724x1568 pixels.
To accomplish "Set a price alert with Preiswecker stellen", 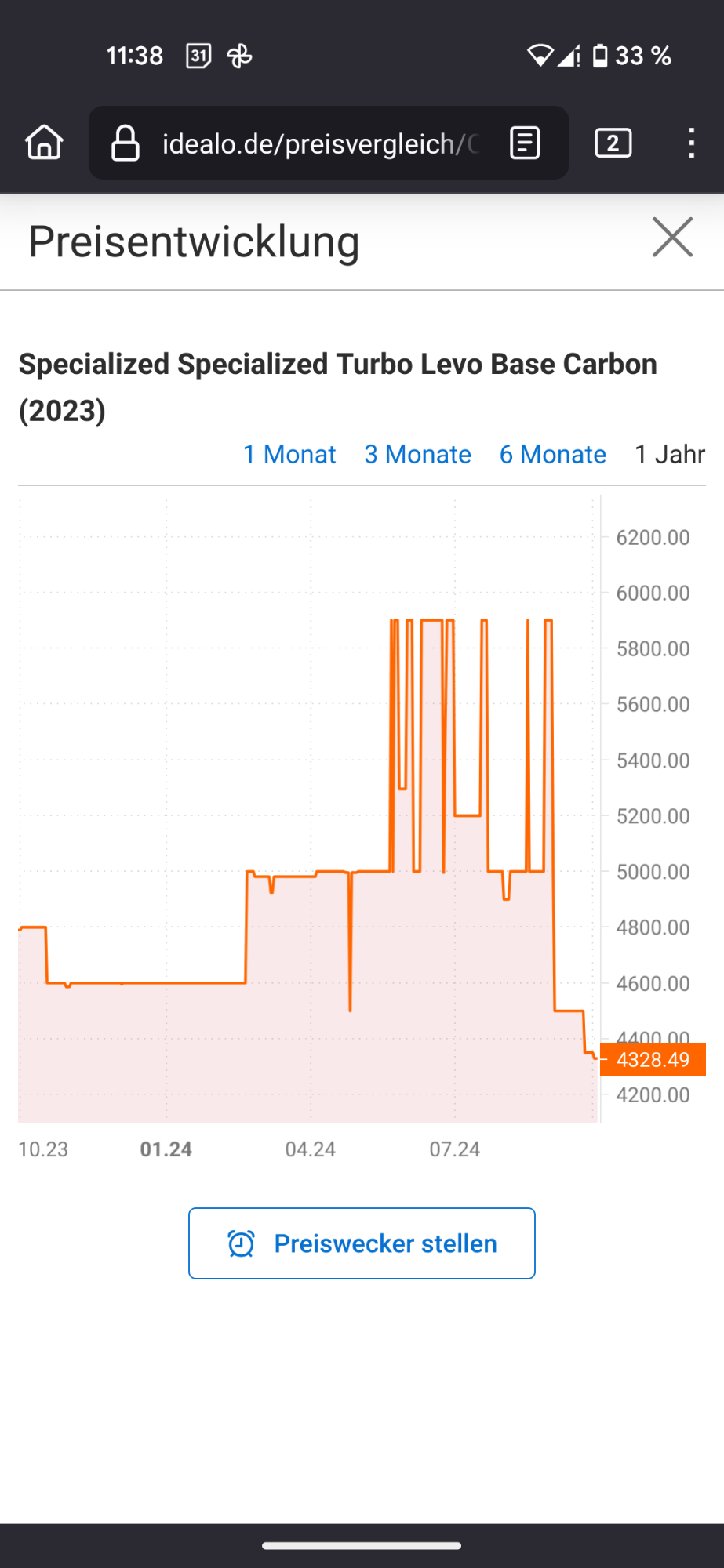I will point(362,1243).
